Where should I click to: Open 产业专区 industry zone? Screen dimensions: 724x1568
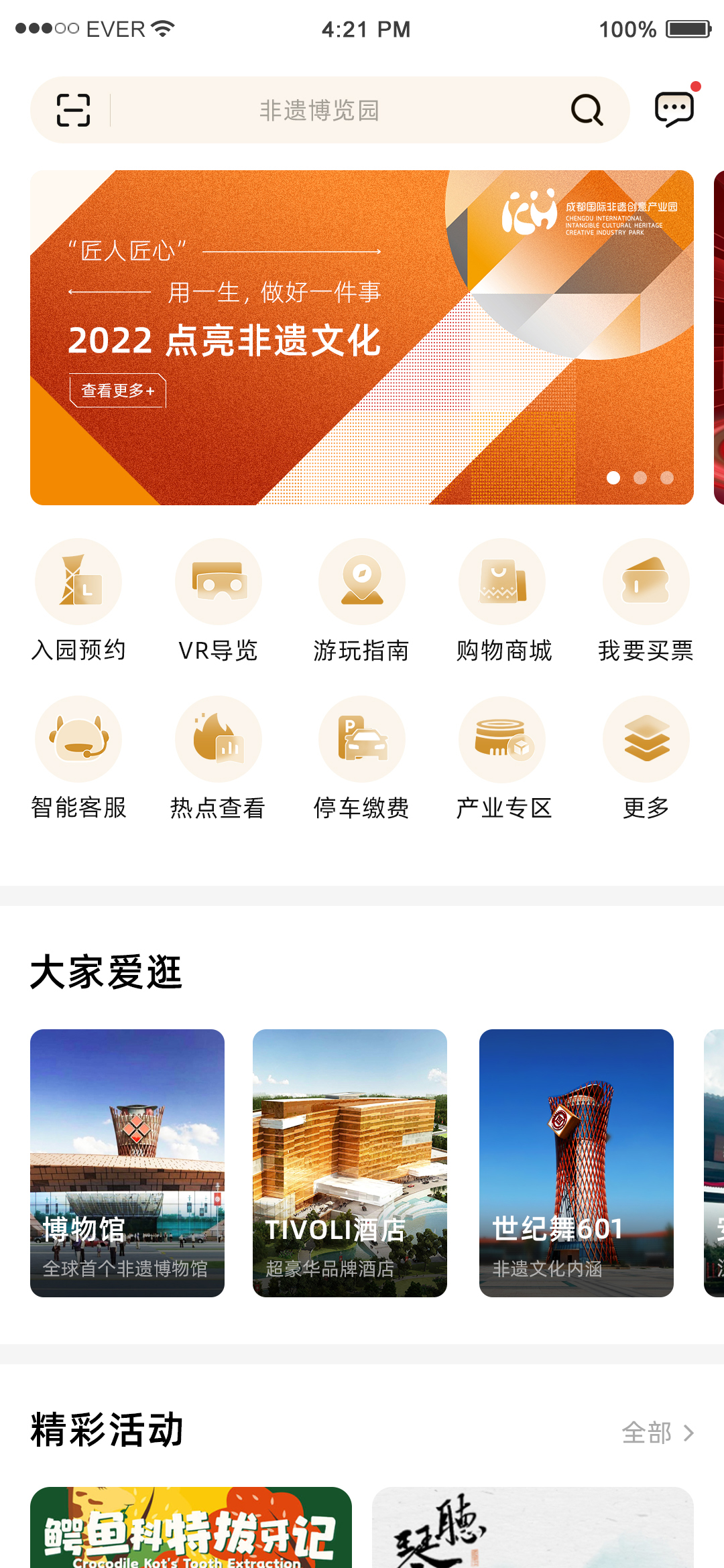503,759
